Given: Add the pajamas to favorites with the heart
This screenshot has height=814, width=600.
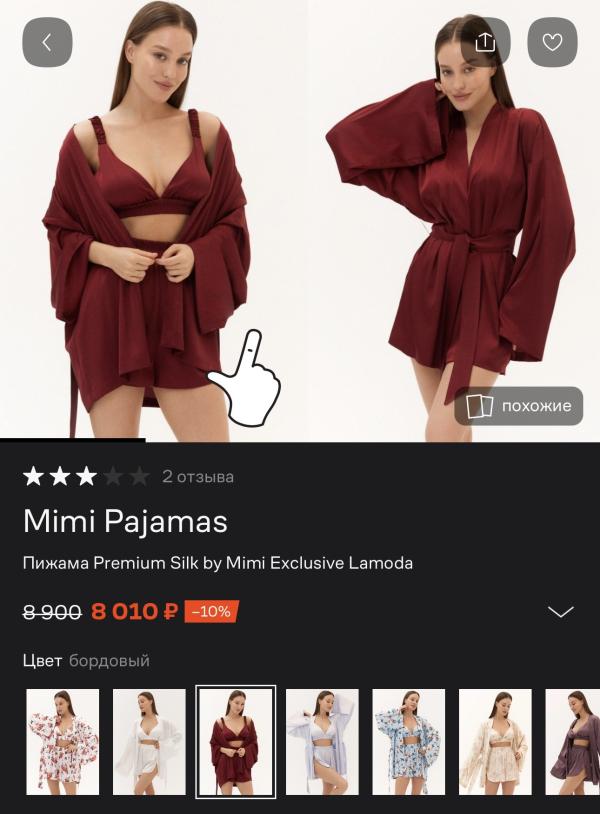Looking at the screenshot, I should click(x=552, y=42).
